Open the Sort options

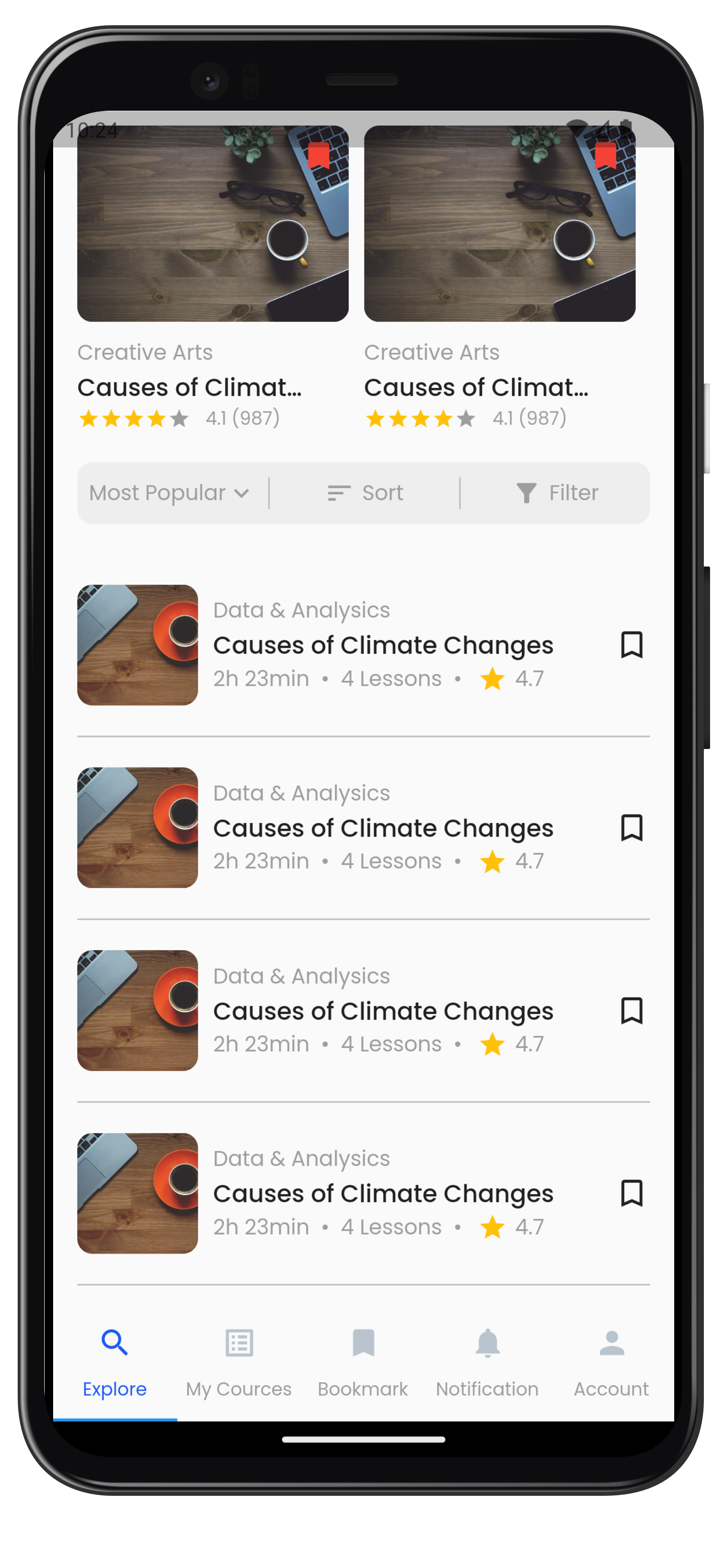pyautogui.click(x=364, y=493)
